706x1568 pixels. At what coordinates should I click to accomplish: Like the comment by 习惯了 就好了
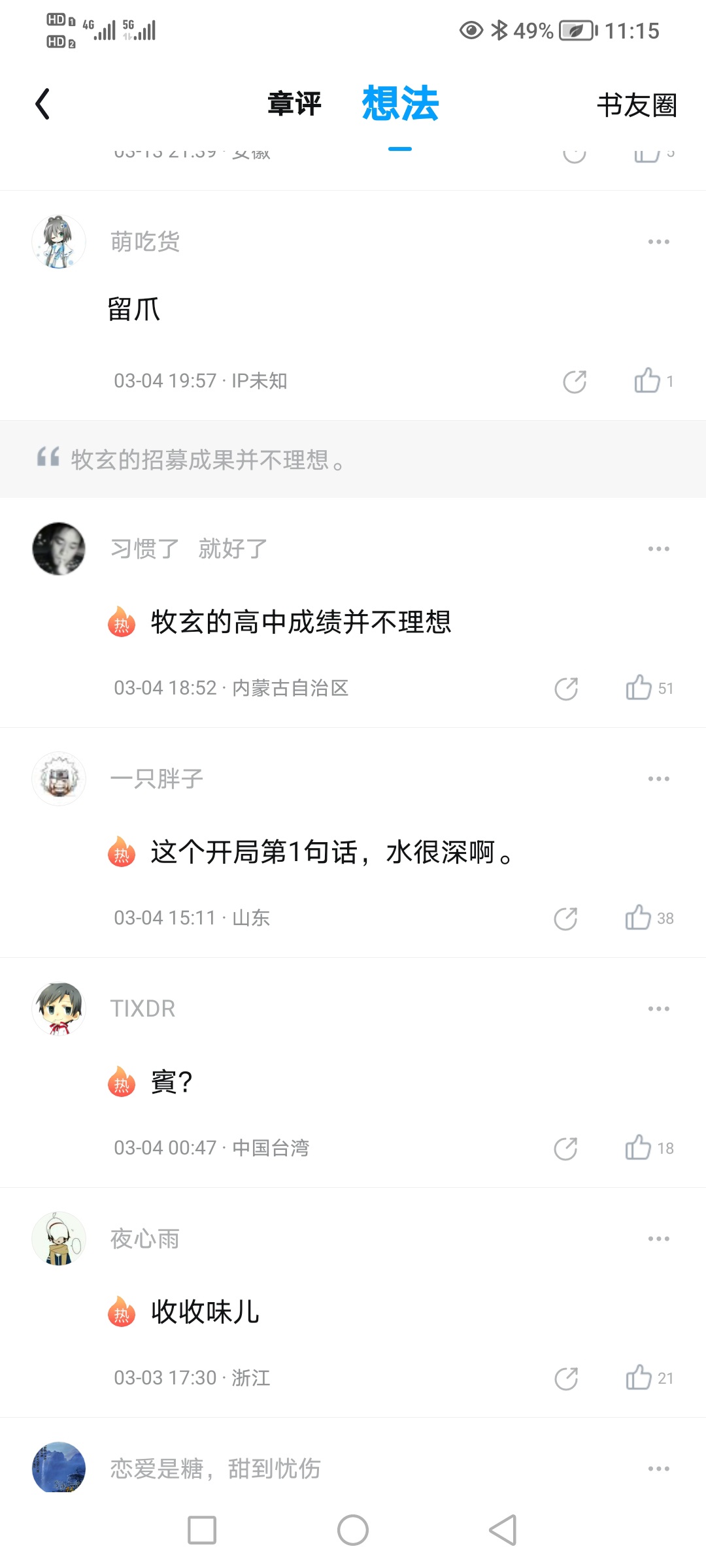639,688
